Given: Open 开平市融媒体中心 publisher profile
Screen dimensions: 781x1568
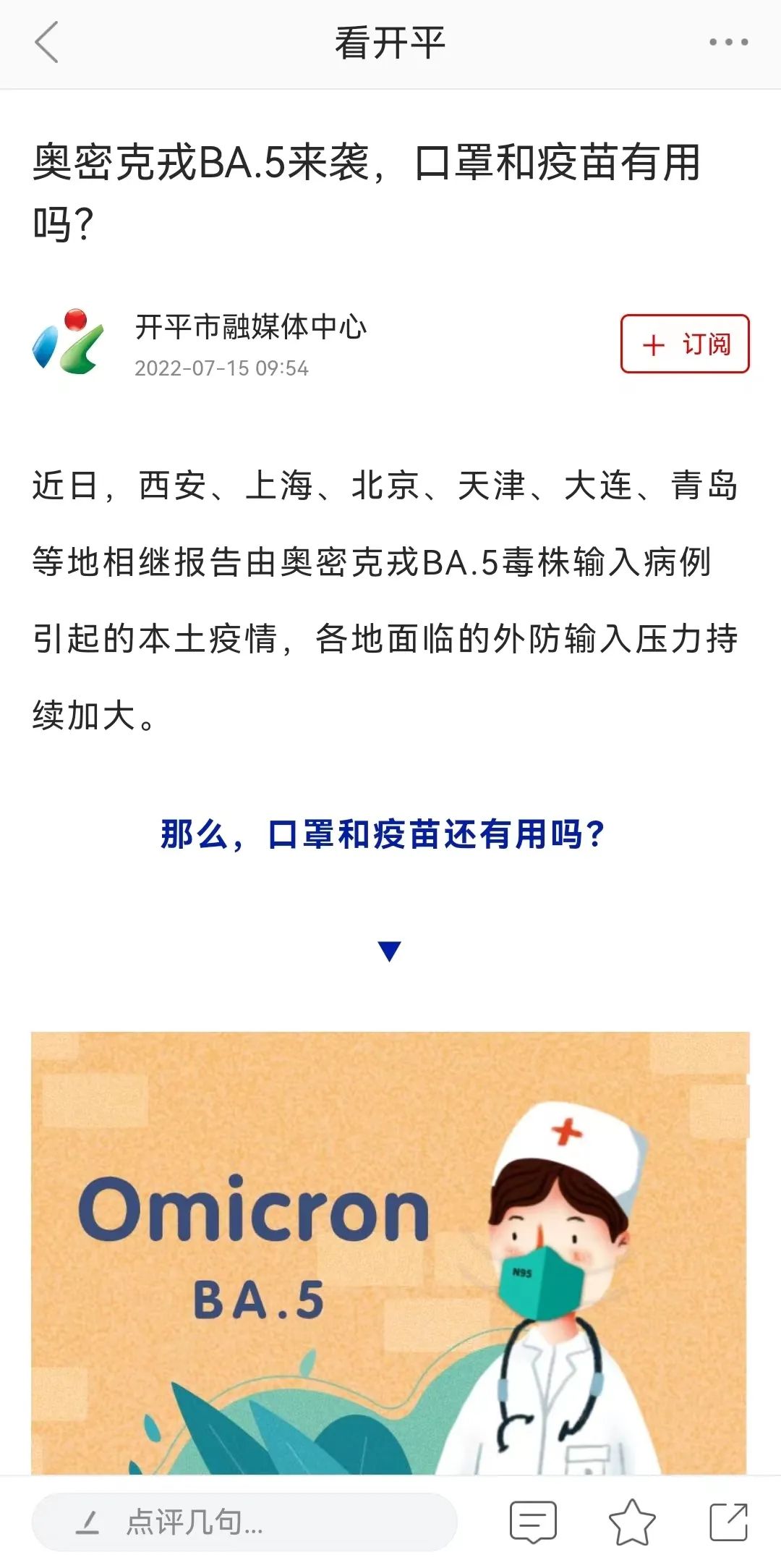Looking at the screenshot, I should point(250,327).
